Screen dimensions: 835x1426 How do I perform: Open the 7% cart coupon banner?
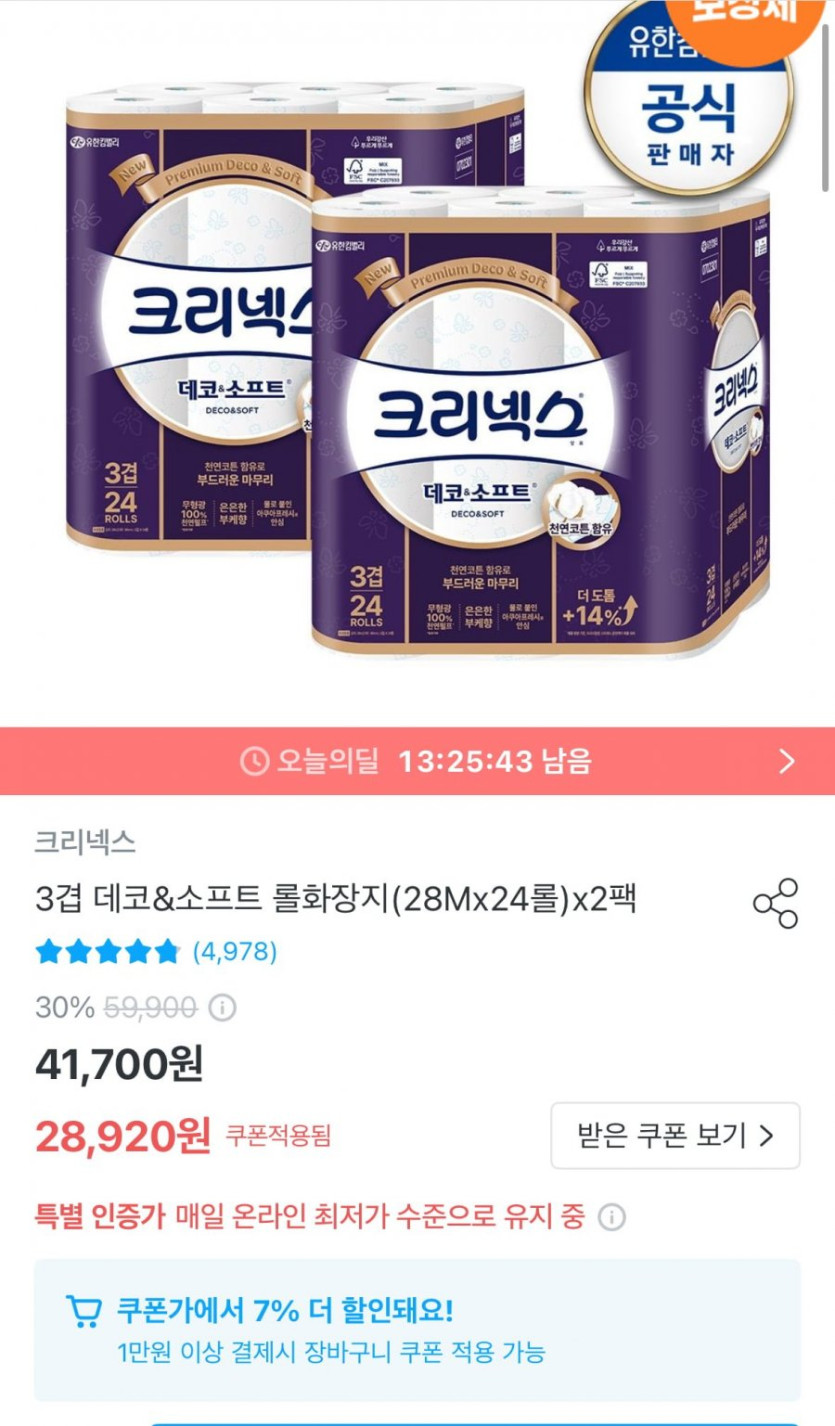417,1330
